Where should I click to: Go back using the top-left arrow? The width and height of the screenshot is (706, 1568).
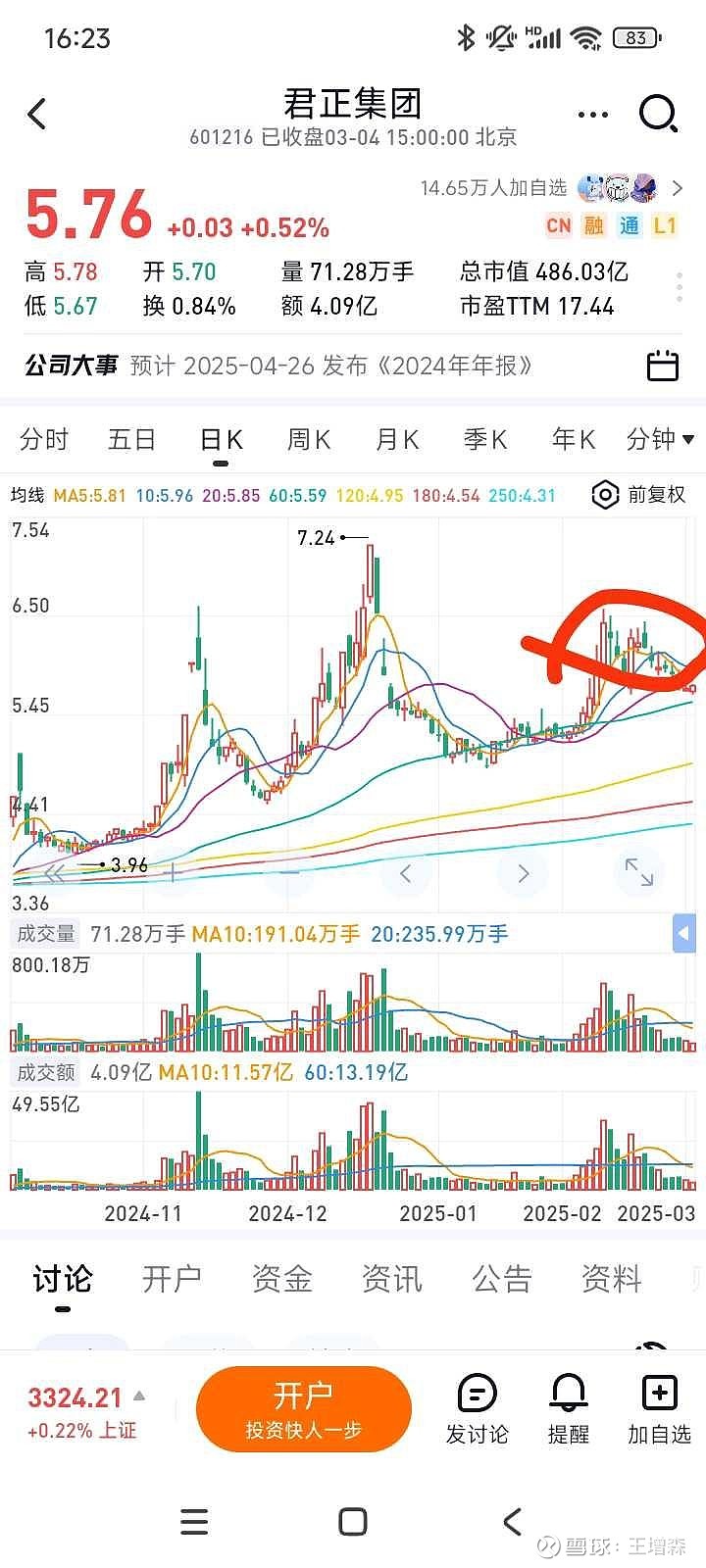(37, 115)
